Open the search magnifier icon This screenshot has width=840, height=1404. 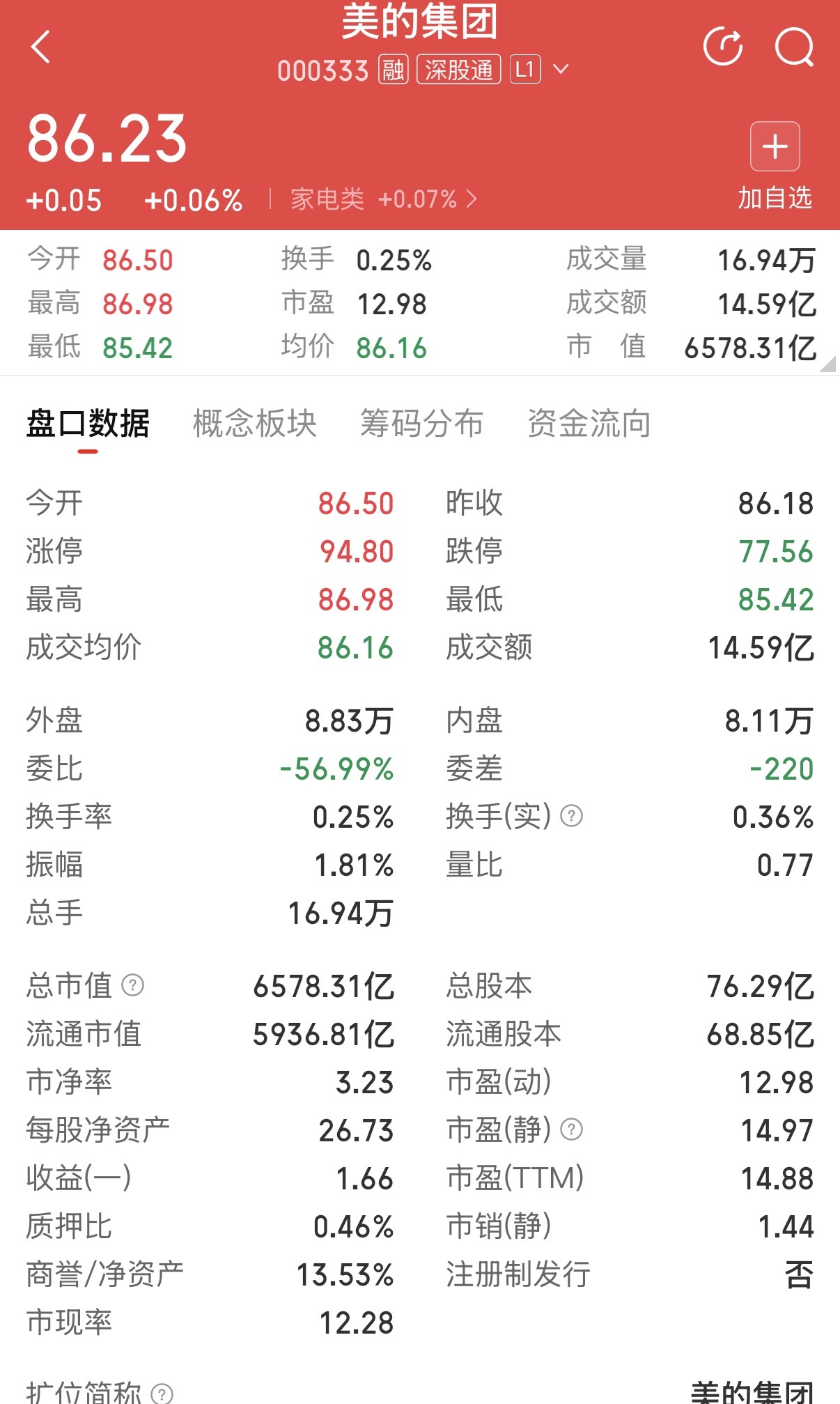[795, 47]
